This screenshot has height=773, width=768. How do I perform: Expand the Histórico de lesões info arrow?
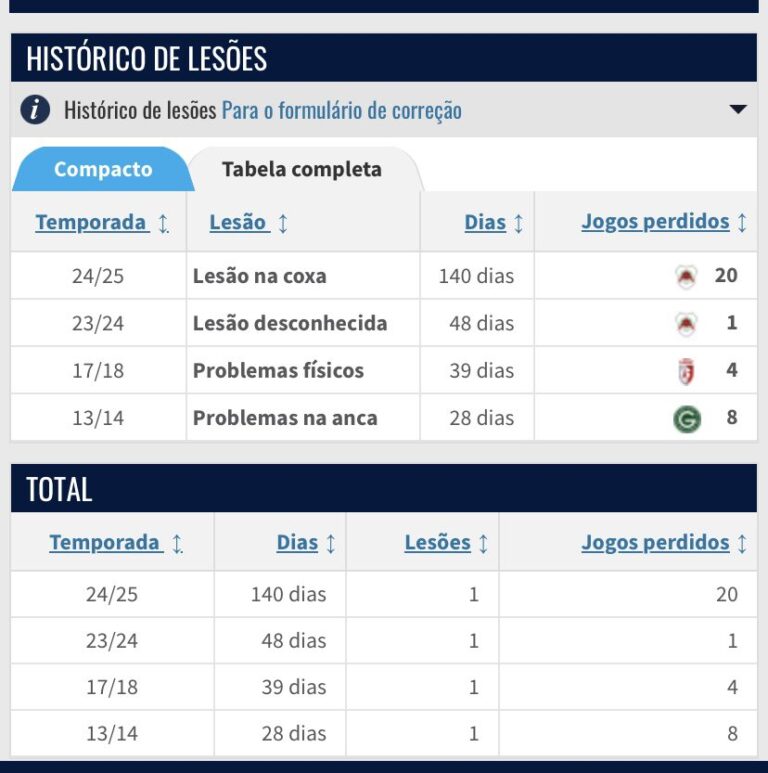click(x=737, y=110)
